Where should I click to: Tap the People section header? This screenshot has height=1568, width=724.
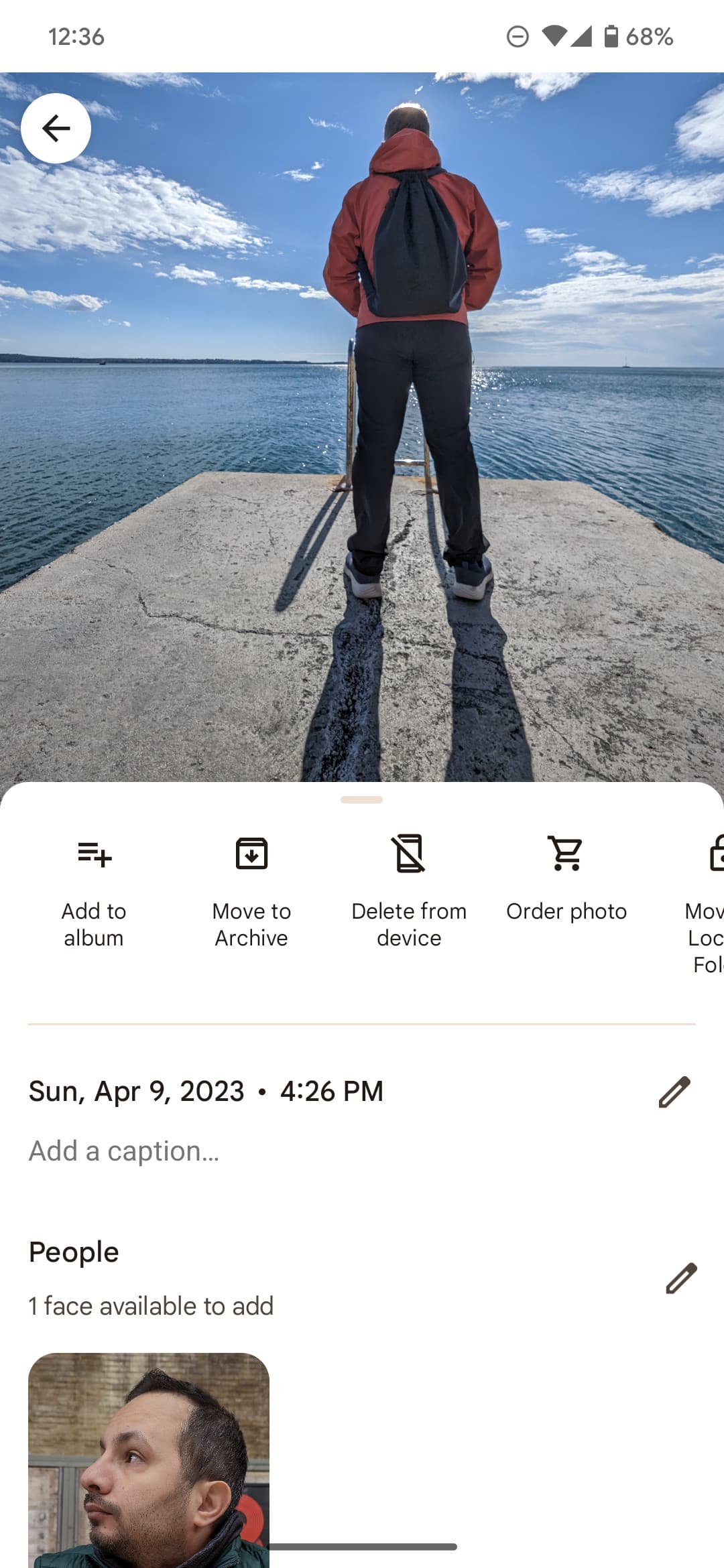[73, 1250]
